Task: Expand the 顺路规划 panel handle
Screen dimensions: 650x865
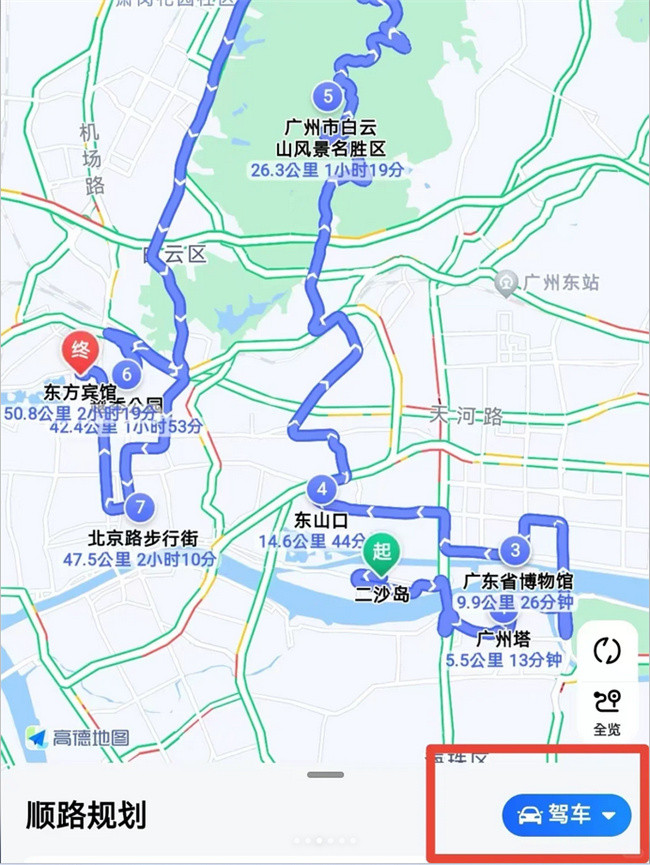Action: [x=325, y=775]
